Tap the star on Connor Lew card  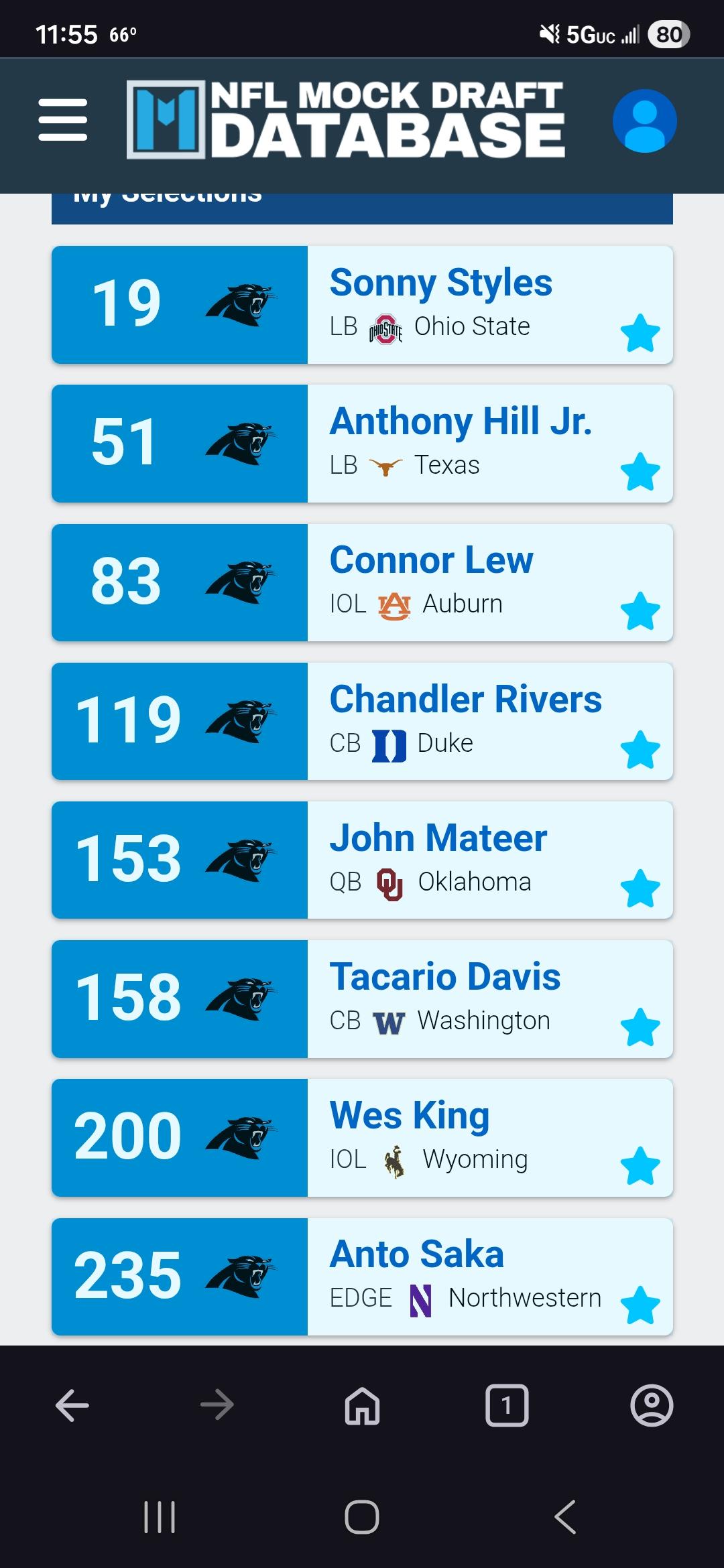click(x=640, y=610)
